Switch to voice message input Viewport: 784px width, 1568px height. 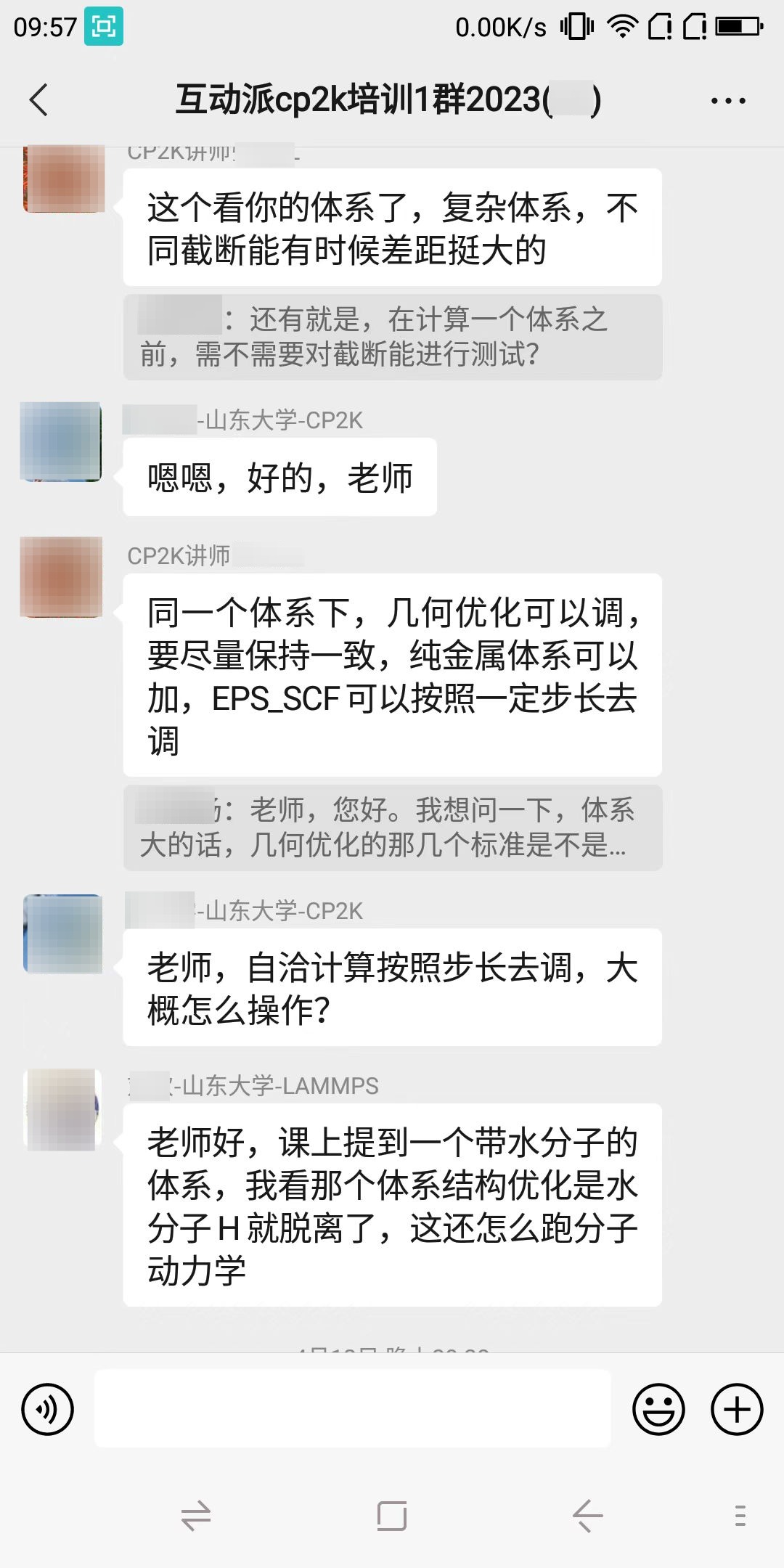48,1409
